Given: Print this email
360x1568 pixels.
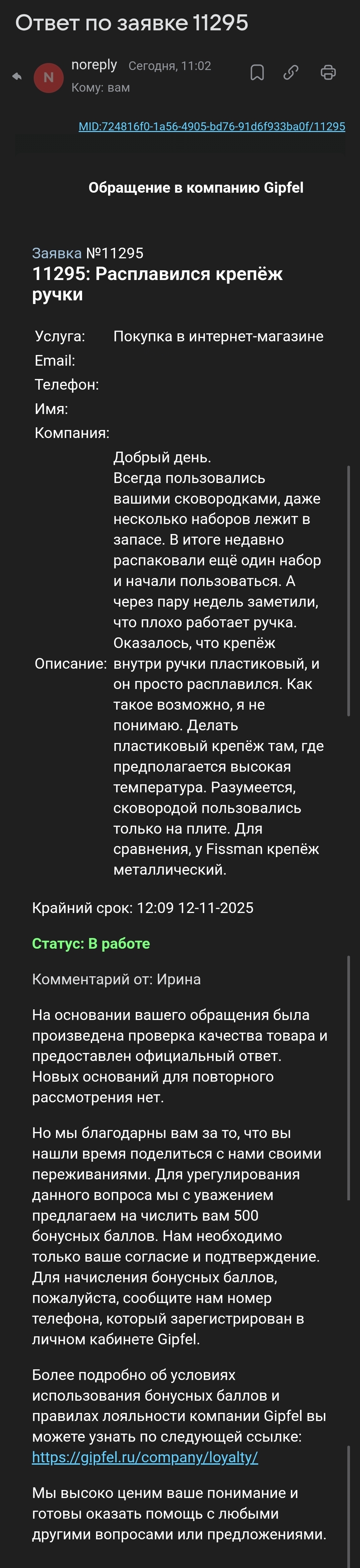Looking at the screenshot, I should [328, 72].
